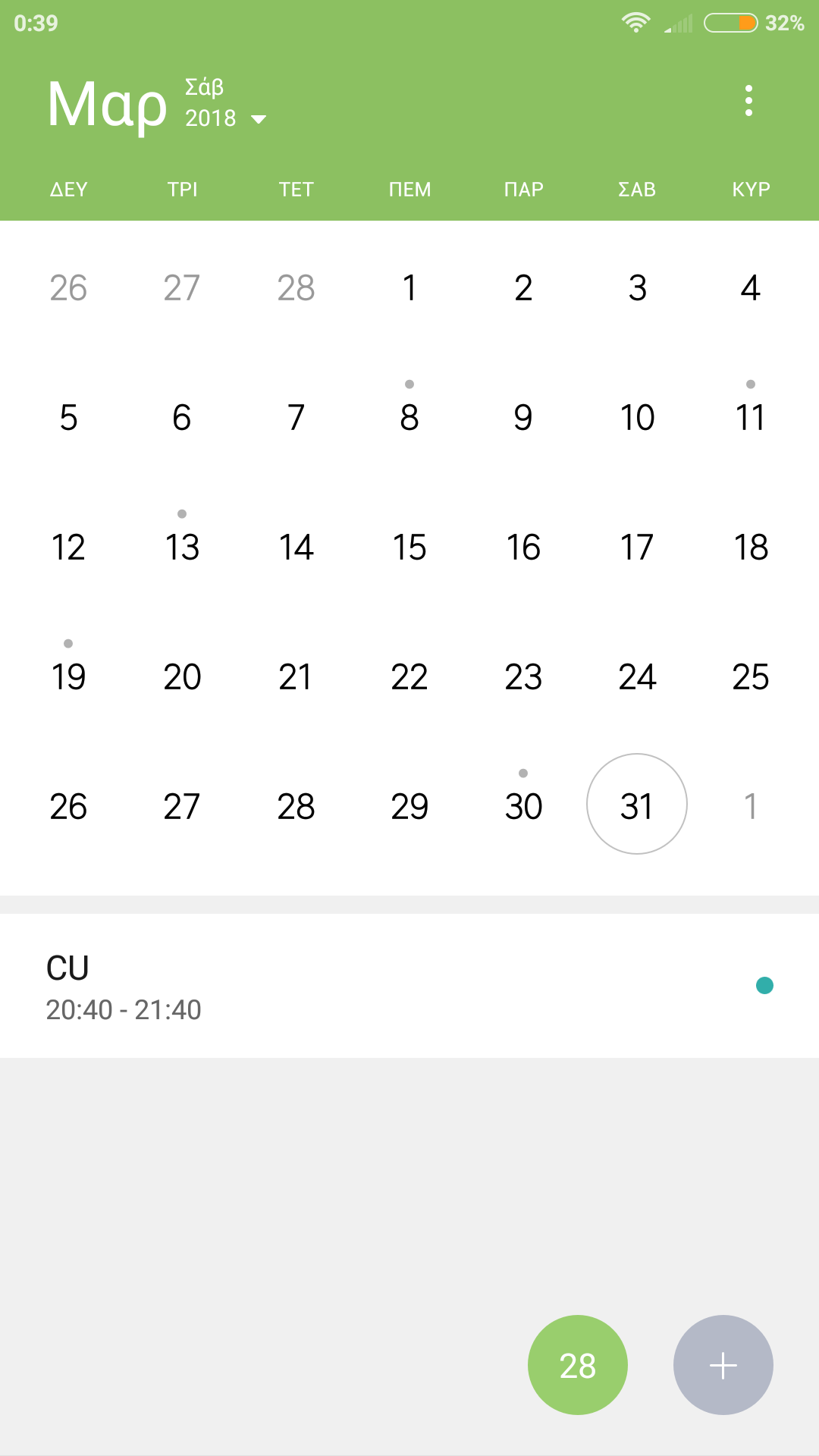
Task: Add a new calendar event
Action: click(x=723, y=1365)
